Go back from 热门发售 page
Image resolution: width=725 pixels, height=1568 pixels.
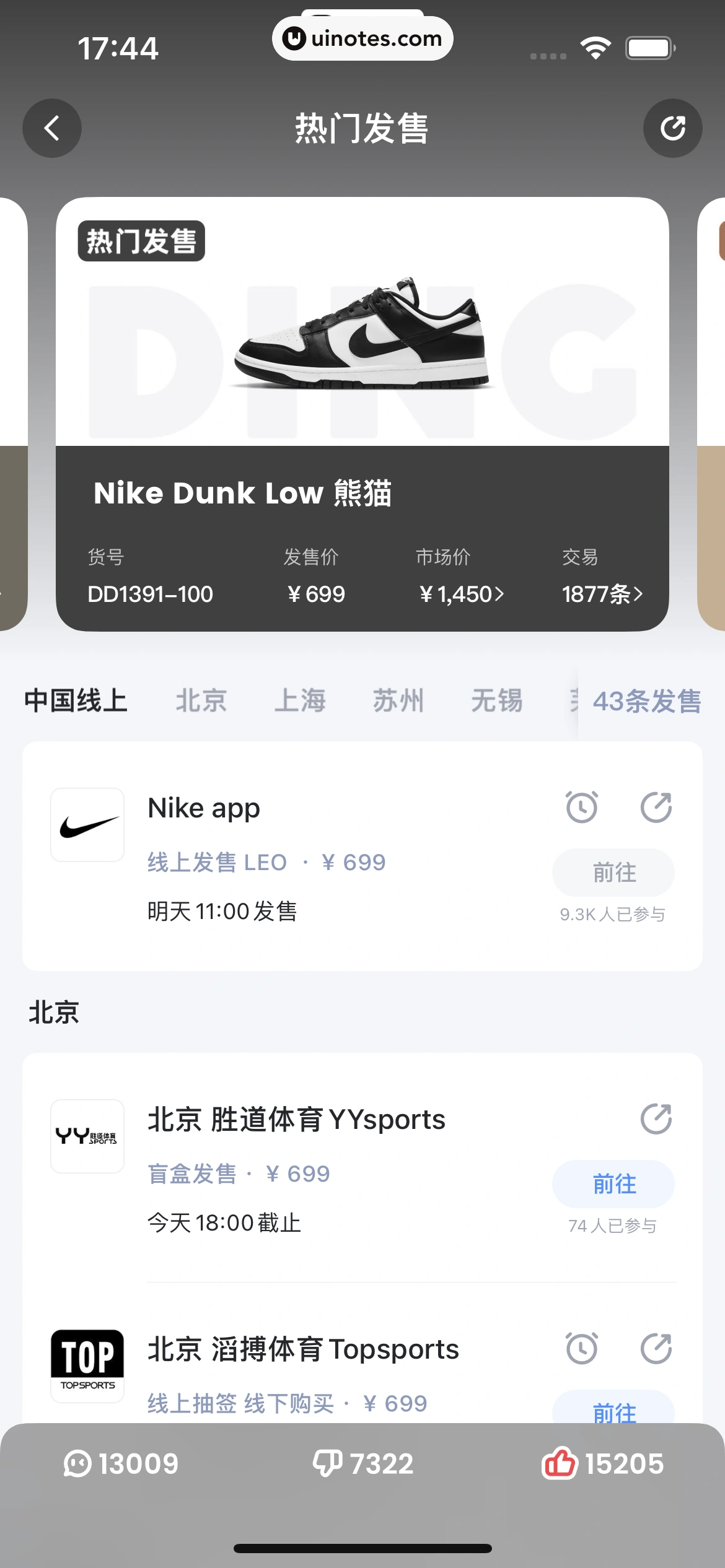[x=52, y=128]
